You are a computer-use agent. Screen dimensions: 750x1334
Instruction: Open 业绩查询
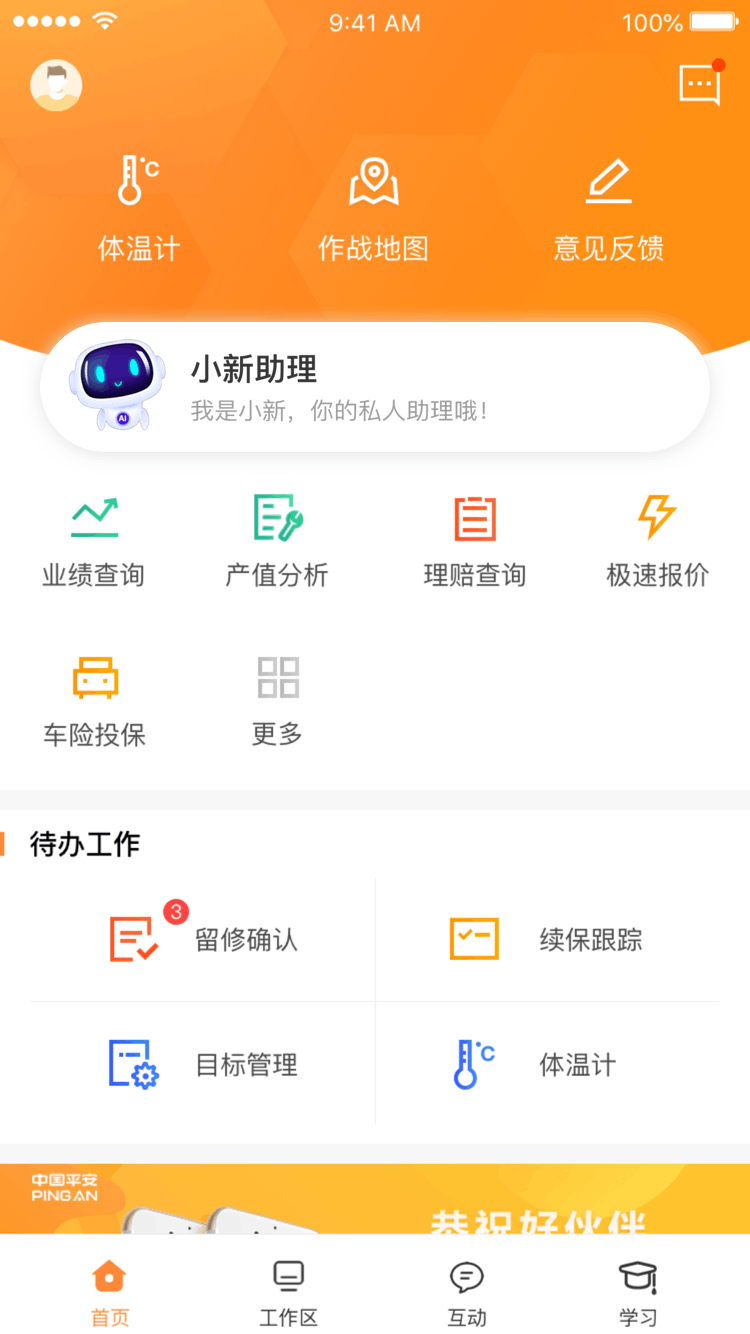tap(94, 541)
